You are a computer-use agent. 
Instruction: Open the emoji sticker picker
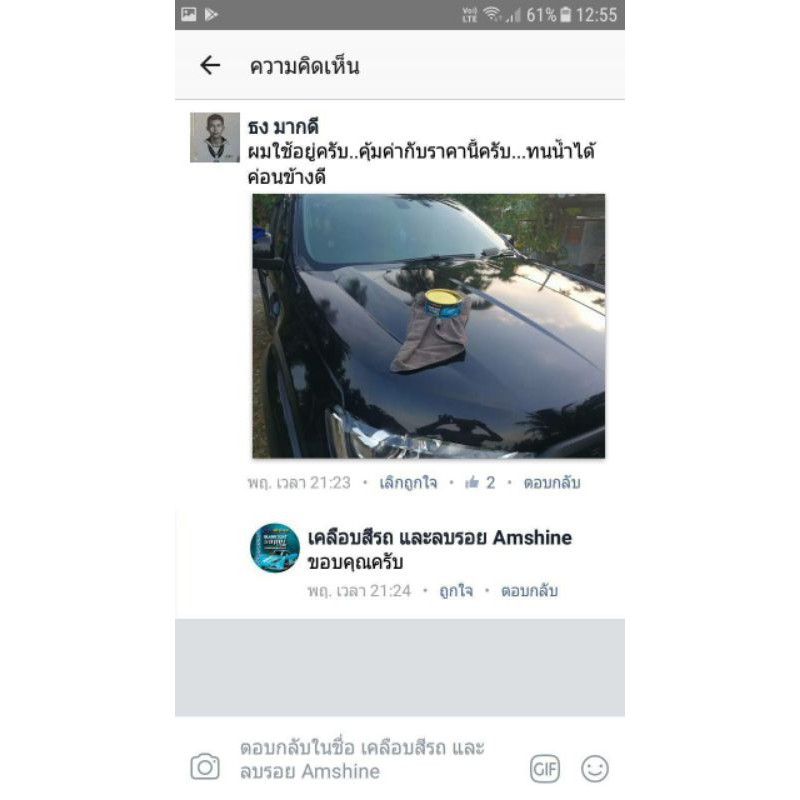pyautogui.click(x=595, y=768)
